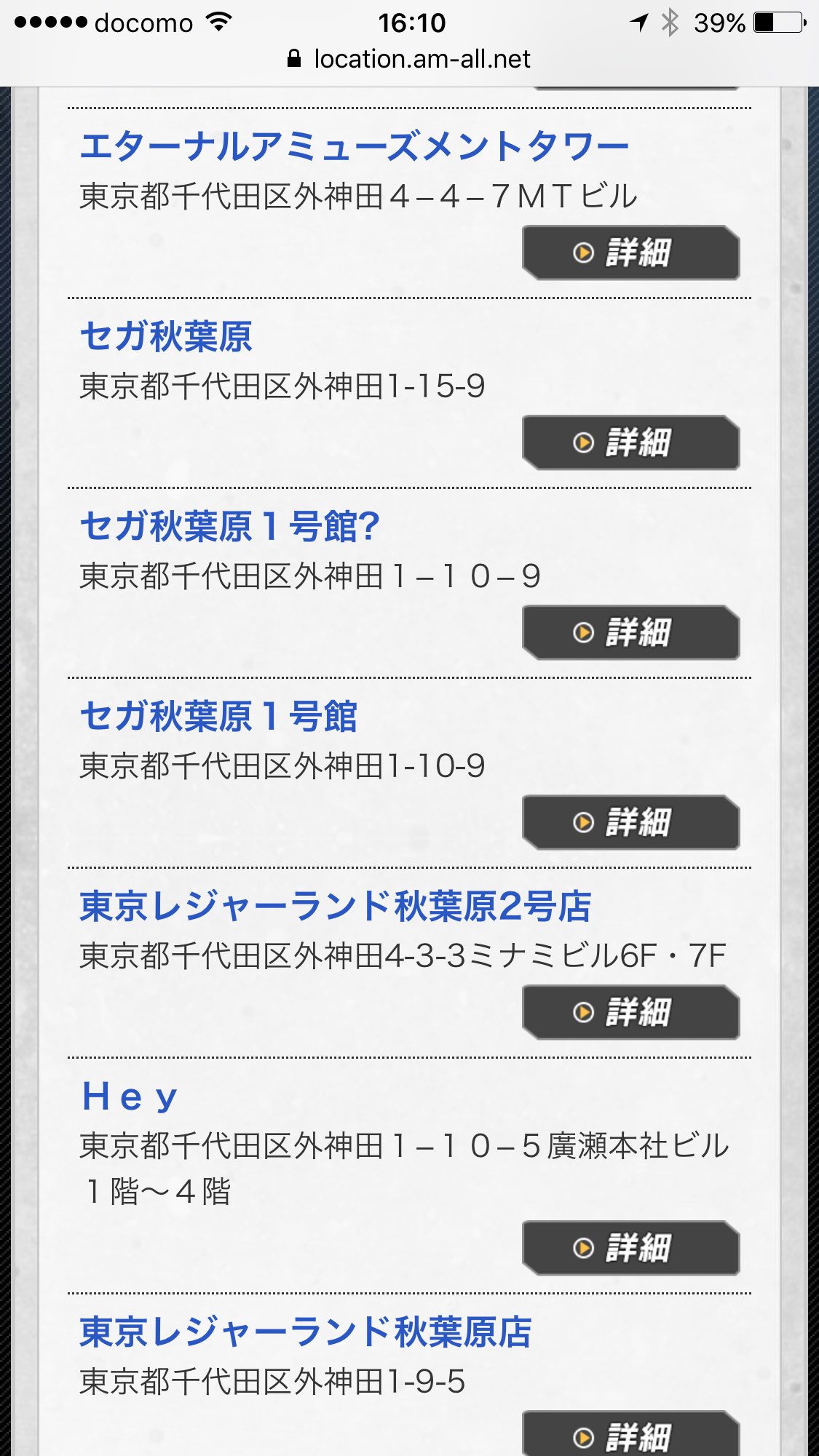This screenshot has width=819, height=1456.
Task: Open 東京レジャーランド秋葉原店 link
Action: pos(306,1332)
